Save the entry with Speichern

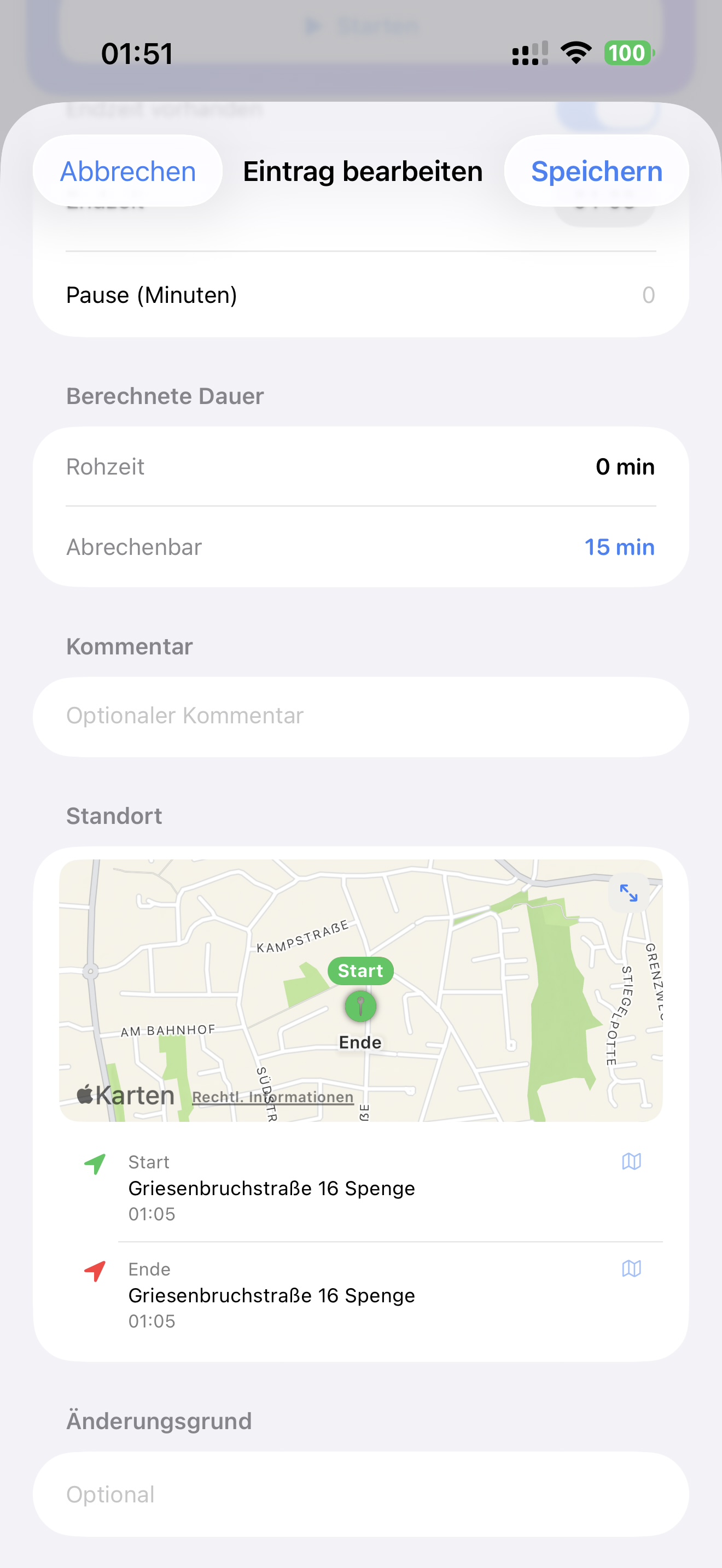click(x=596, y=171)
